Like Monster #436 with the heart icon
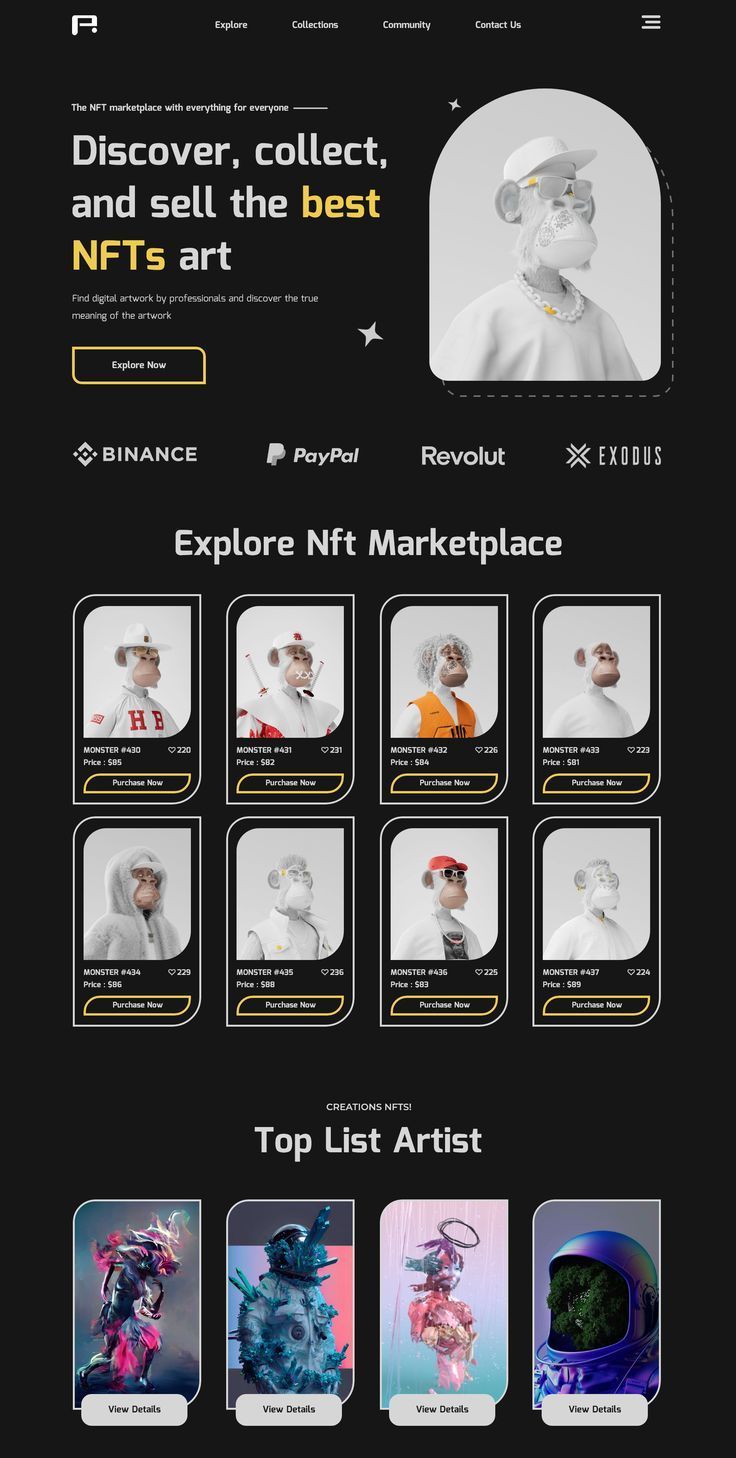This screenshot has height=1458, width=736. [479, 972]
